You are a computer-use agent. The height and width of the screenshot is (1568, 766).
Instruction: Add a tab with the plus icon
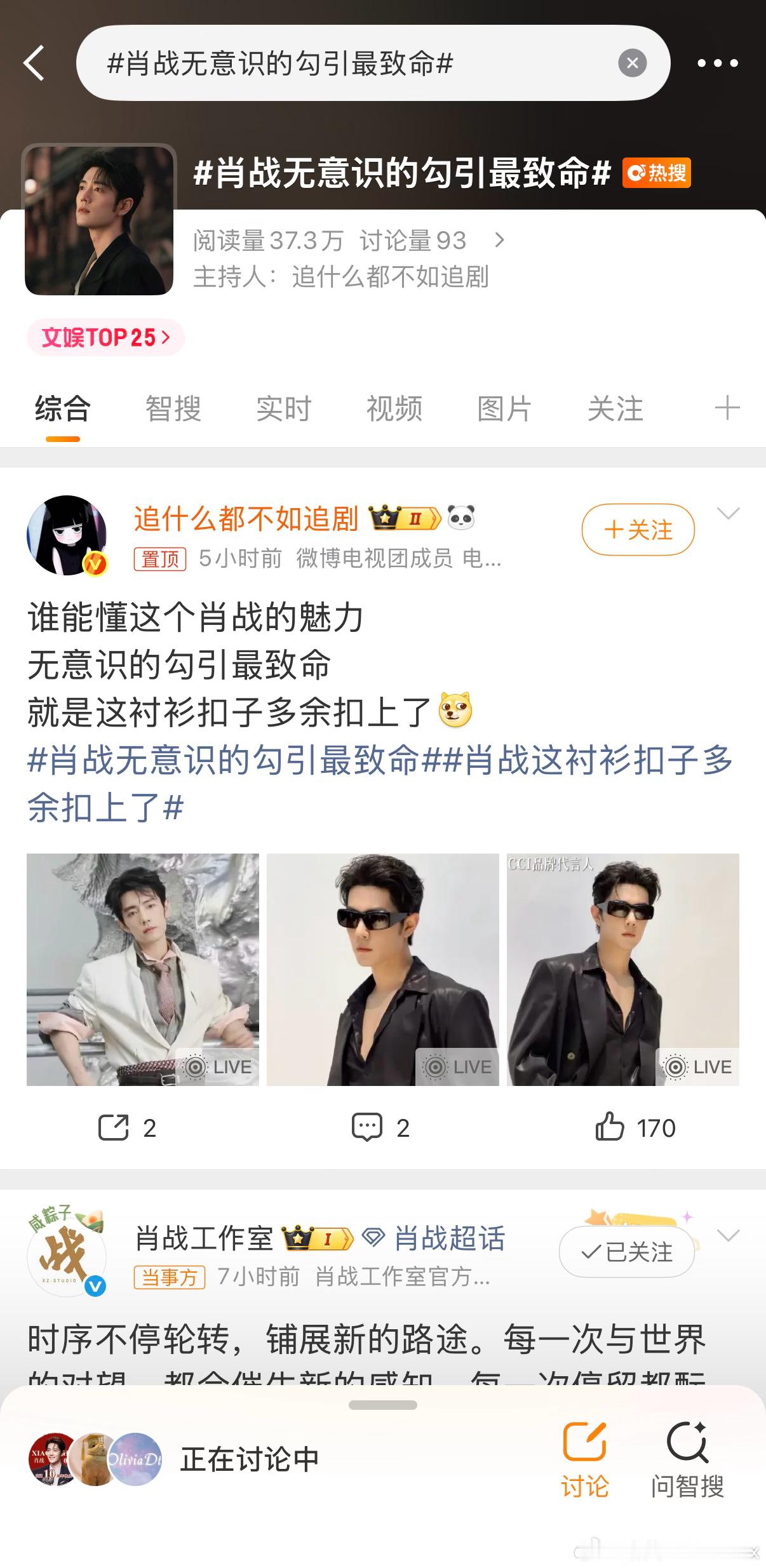pos(727,408)
